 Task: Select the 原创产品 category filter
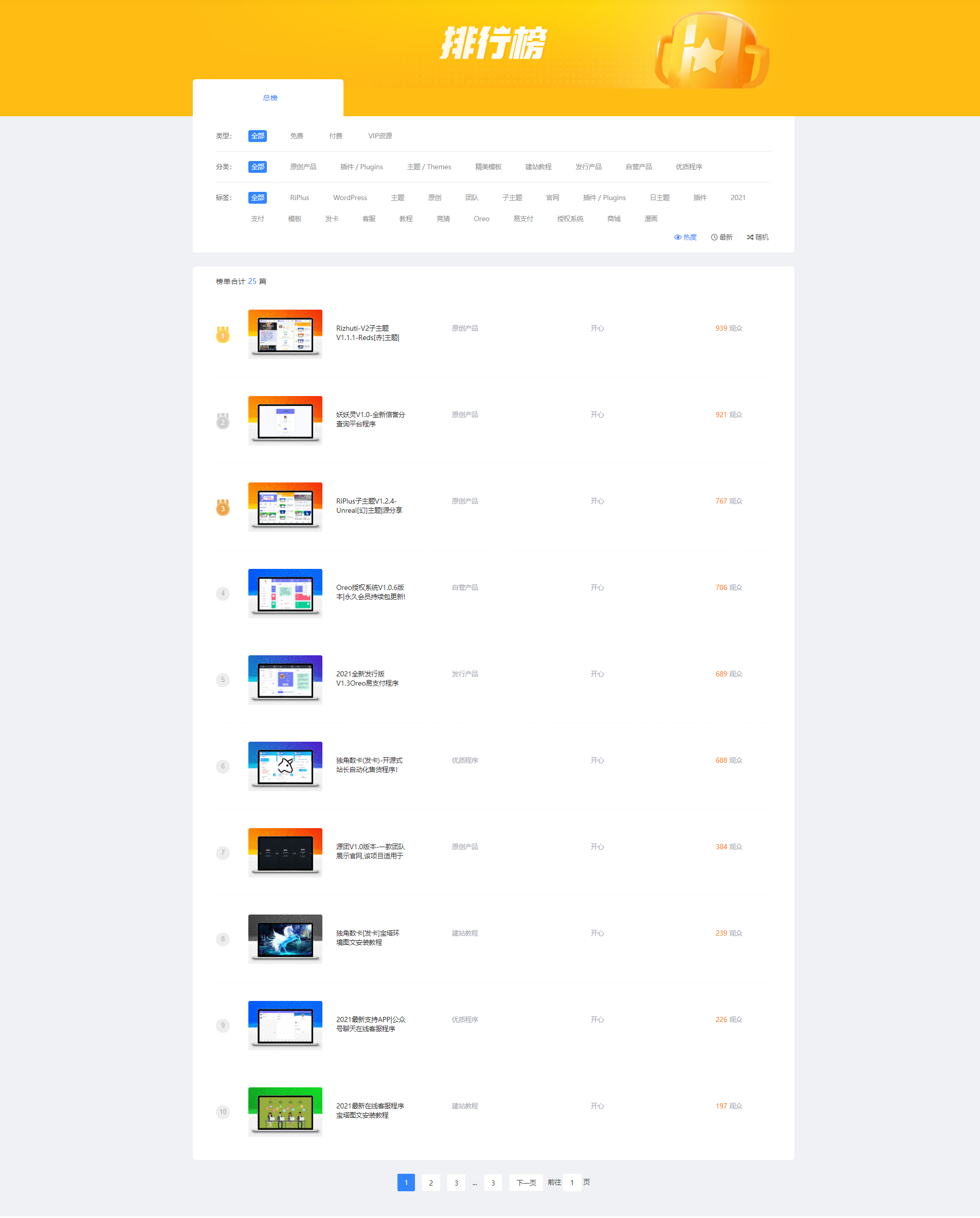pyautogui.click(x=303, y=167)
